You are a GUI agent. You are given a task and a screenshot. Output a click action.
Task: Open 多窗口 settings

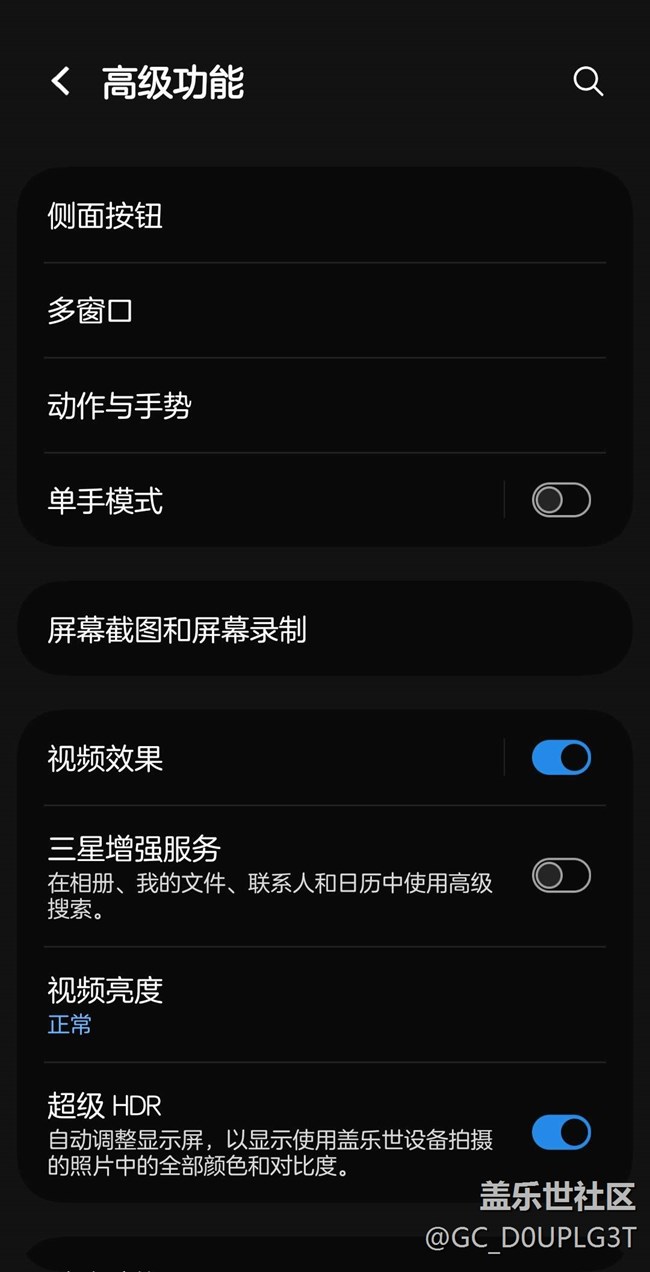click(325, 311)
